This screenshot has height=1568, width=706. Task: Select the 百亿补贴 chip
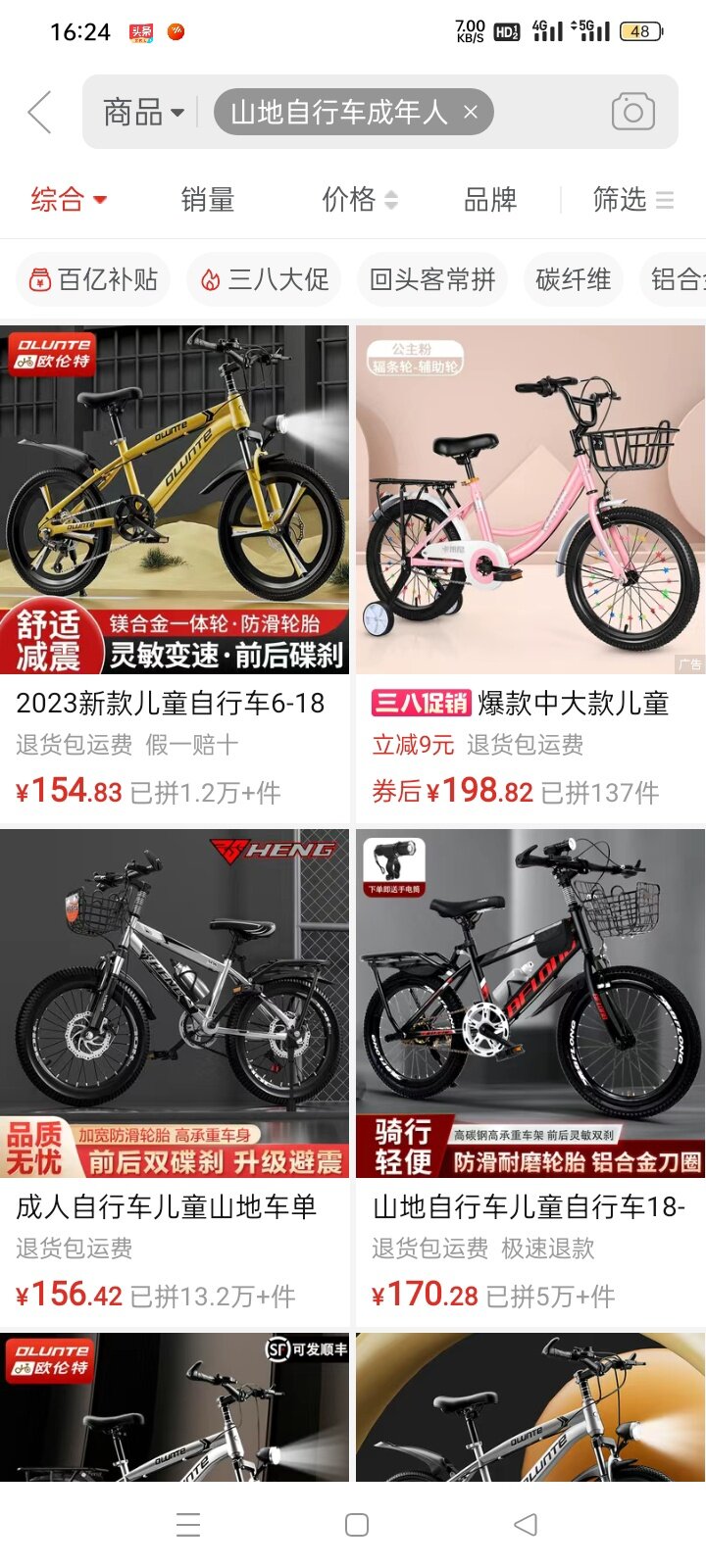93,279
